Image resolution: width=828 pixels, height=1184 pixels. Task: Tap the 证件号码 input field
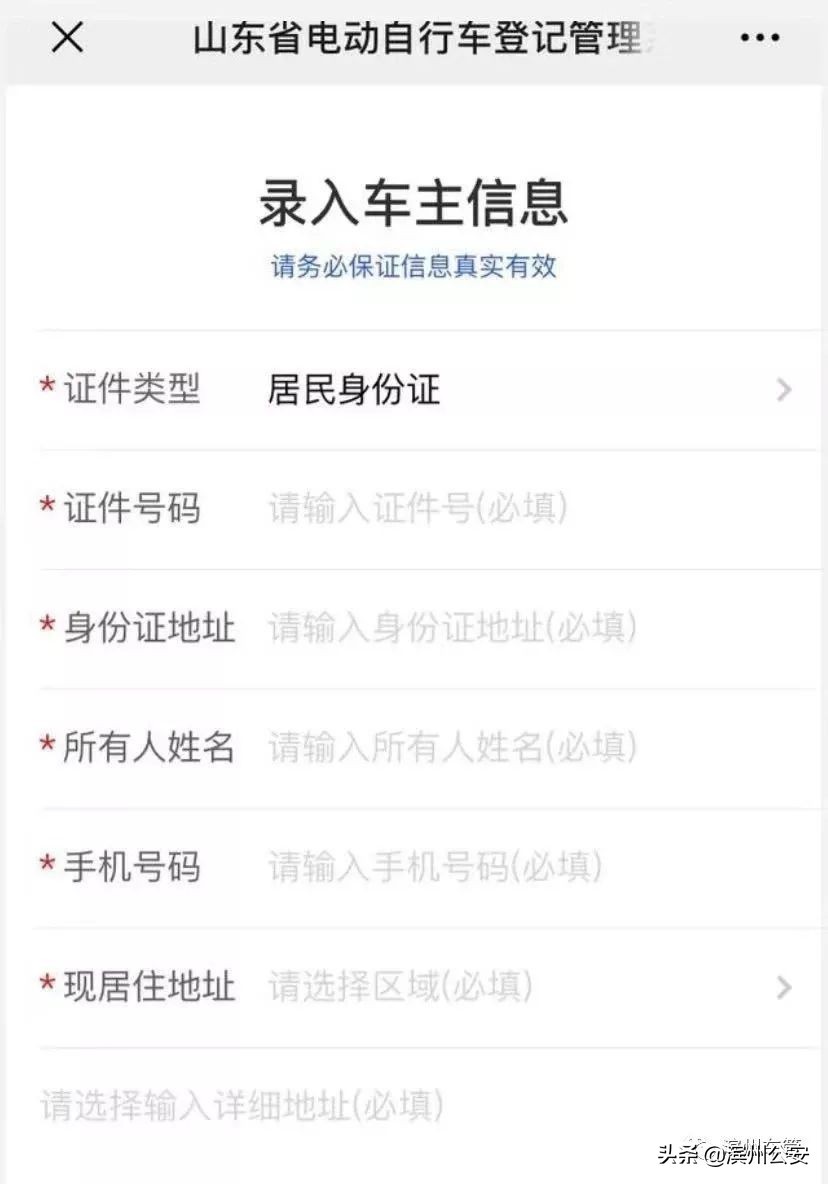[x=520, y=509]
